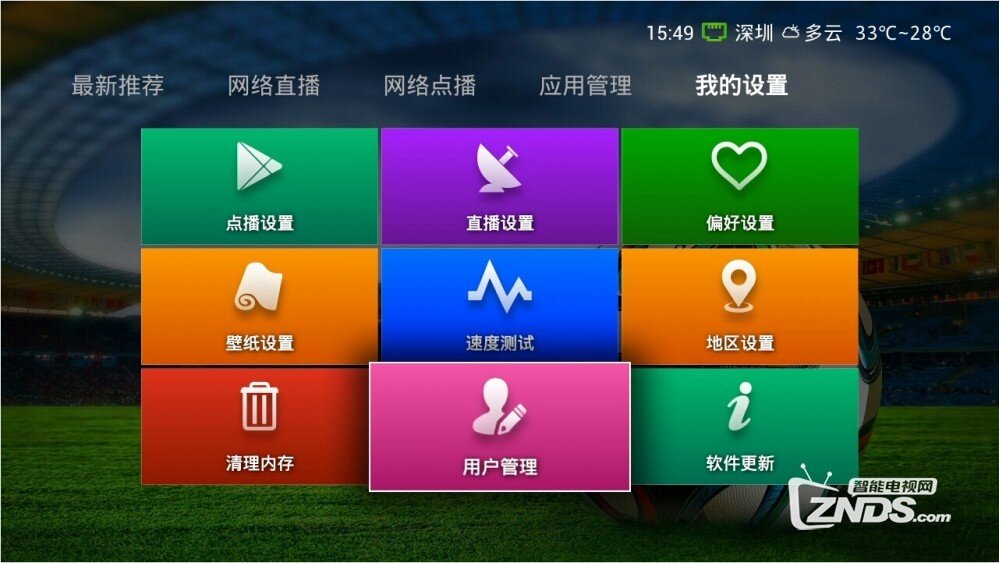
Task: Check for updates via 软件更新
Action: [x=739, y=426]
